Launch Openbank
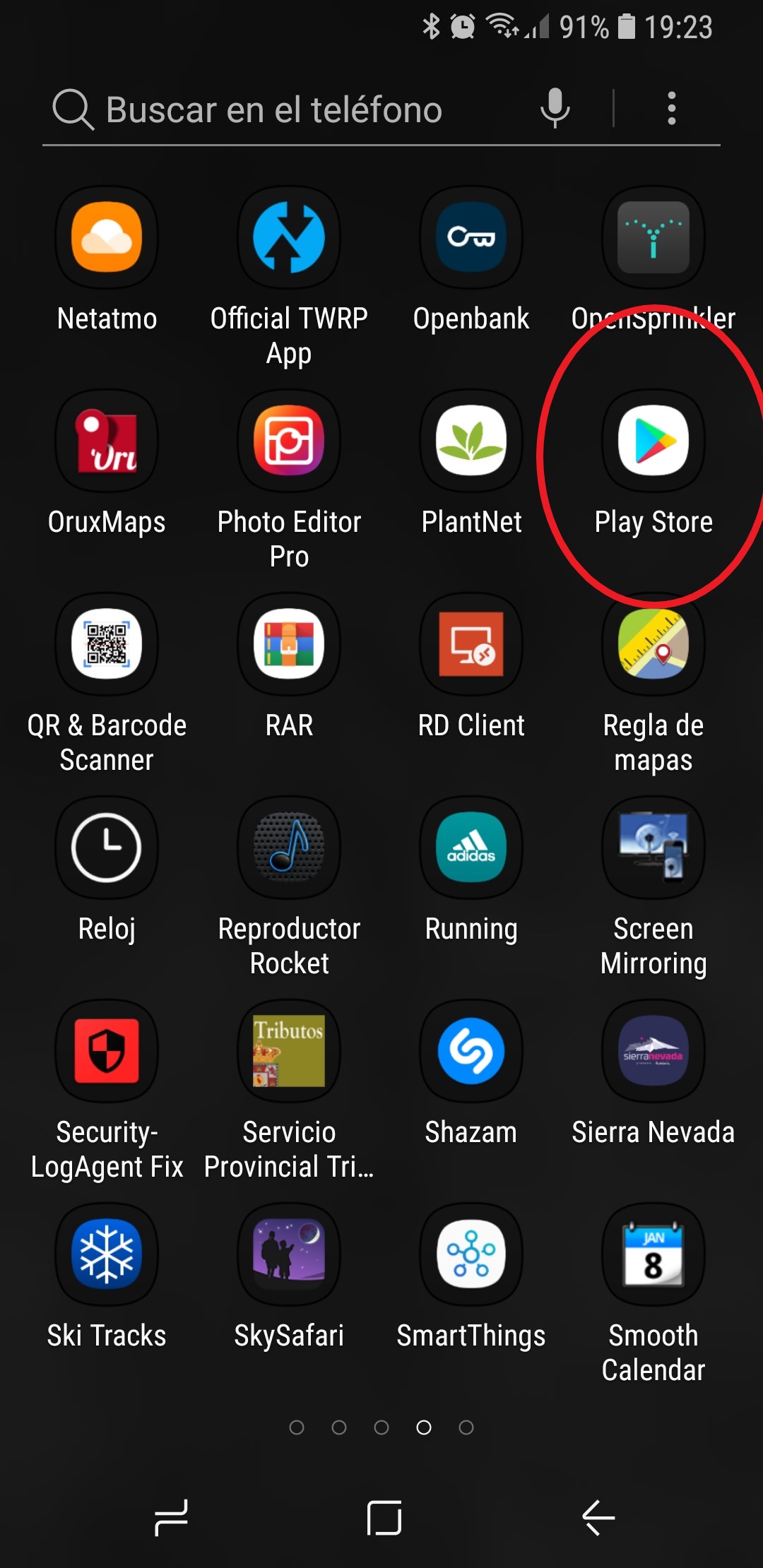Screen dimensions: 763x1568 click(x=471, y=237)
